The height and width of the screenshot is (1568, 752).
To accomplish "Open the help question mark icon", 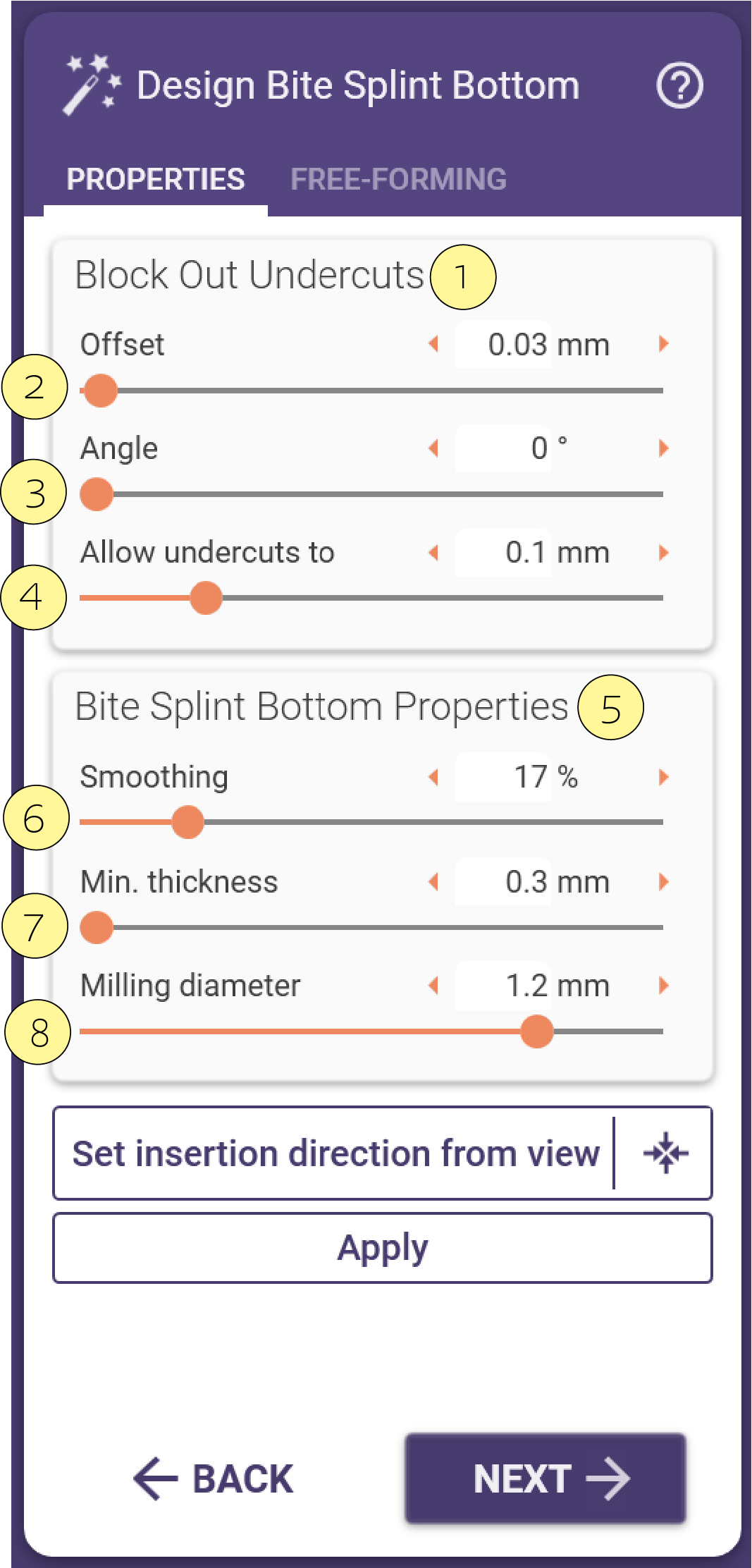I will (679, 86).
